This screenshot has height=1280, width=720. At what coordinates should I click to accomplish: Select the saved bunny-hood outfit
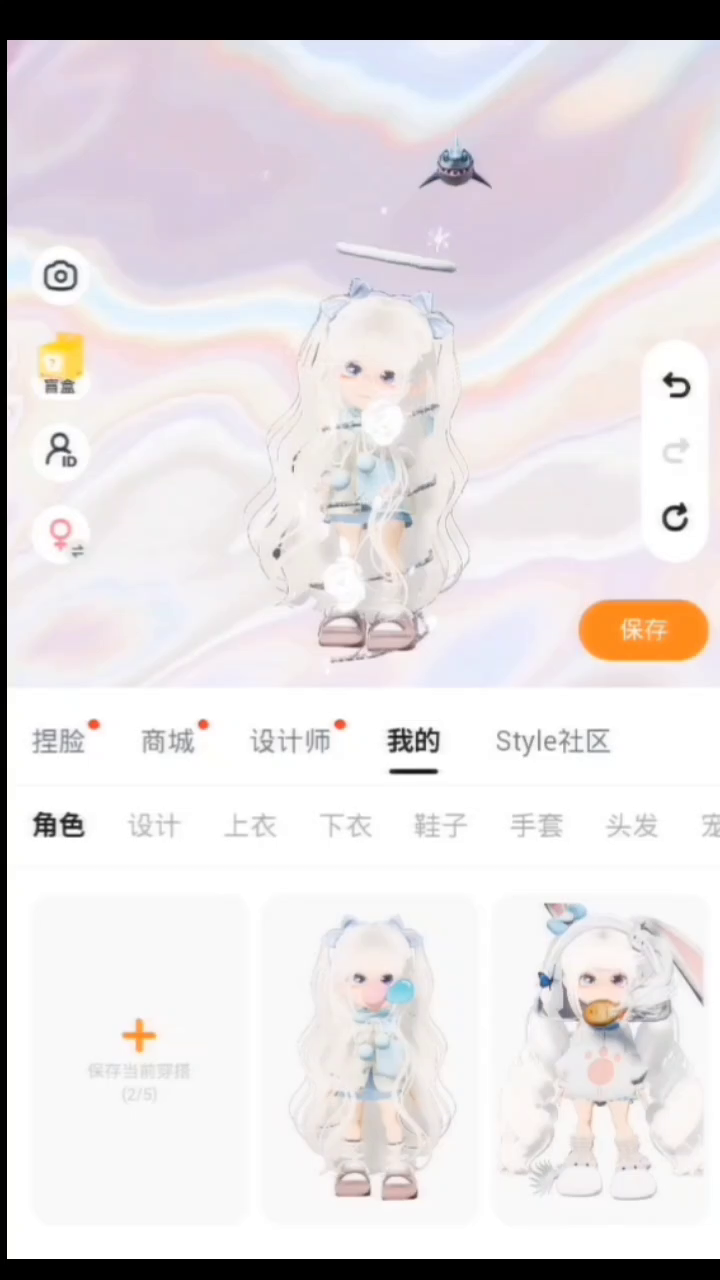pos(600,1060)
